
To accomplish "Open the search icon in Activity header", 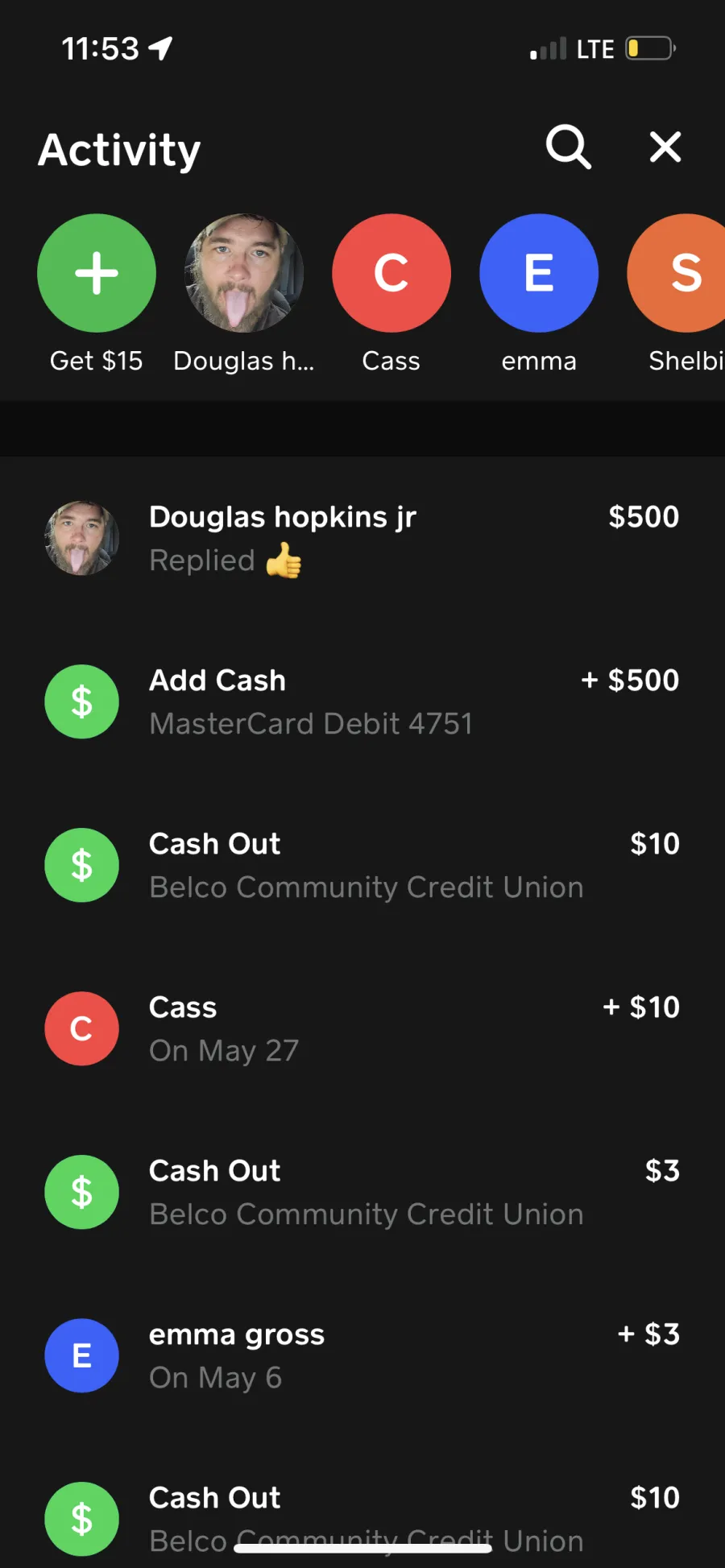I will tap(569, 147).
